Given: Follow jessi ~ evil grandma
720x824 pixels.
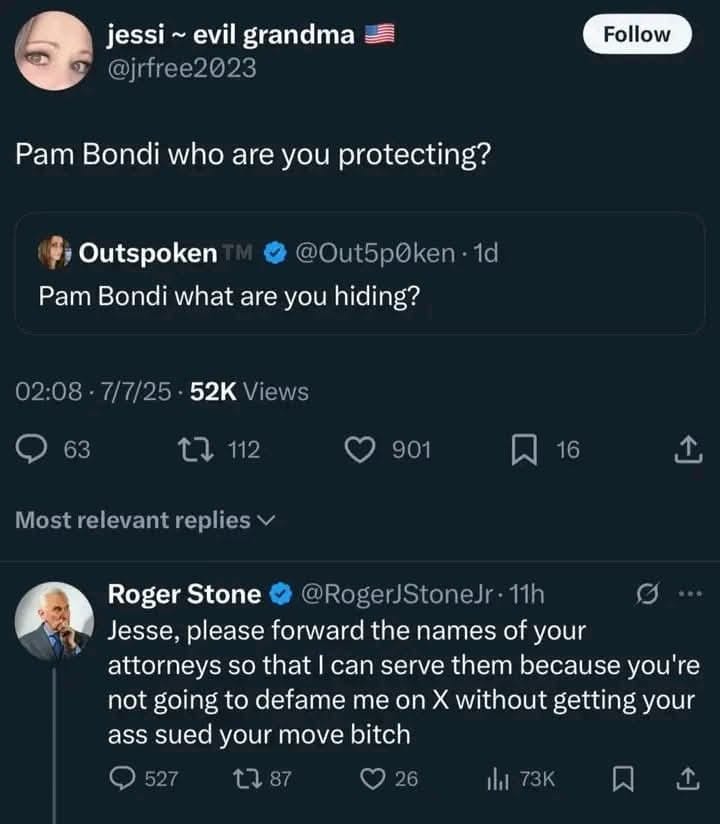Looking at the screenshot, I should [x=637, y=33].
